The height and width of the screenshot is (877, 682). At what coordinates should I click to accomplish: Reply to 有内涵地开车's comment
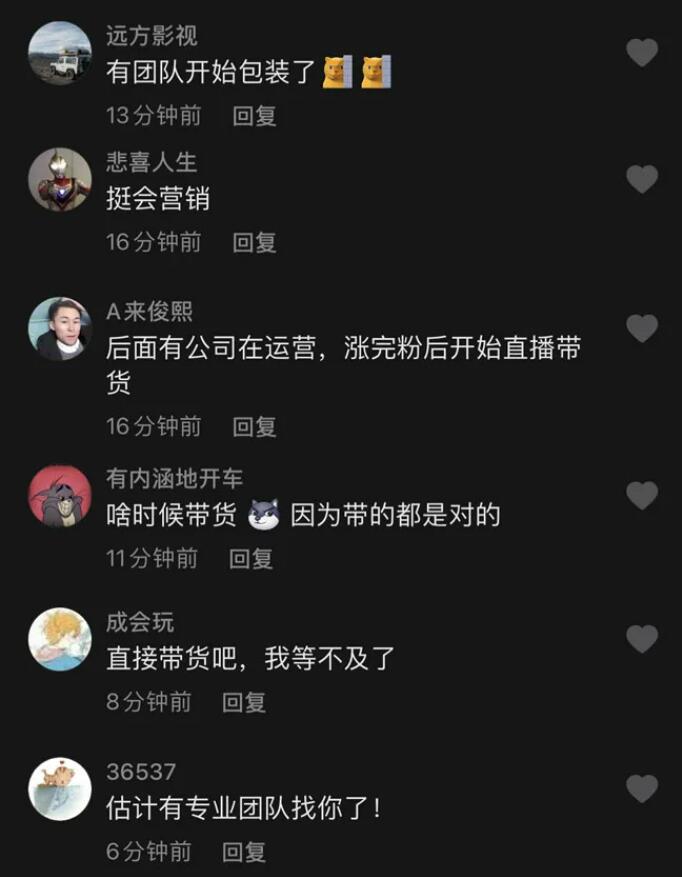pos(251,559)
